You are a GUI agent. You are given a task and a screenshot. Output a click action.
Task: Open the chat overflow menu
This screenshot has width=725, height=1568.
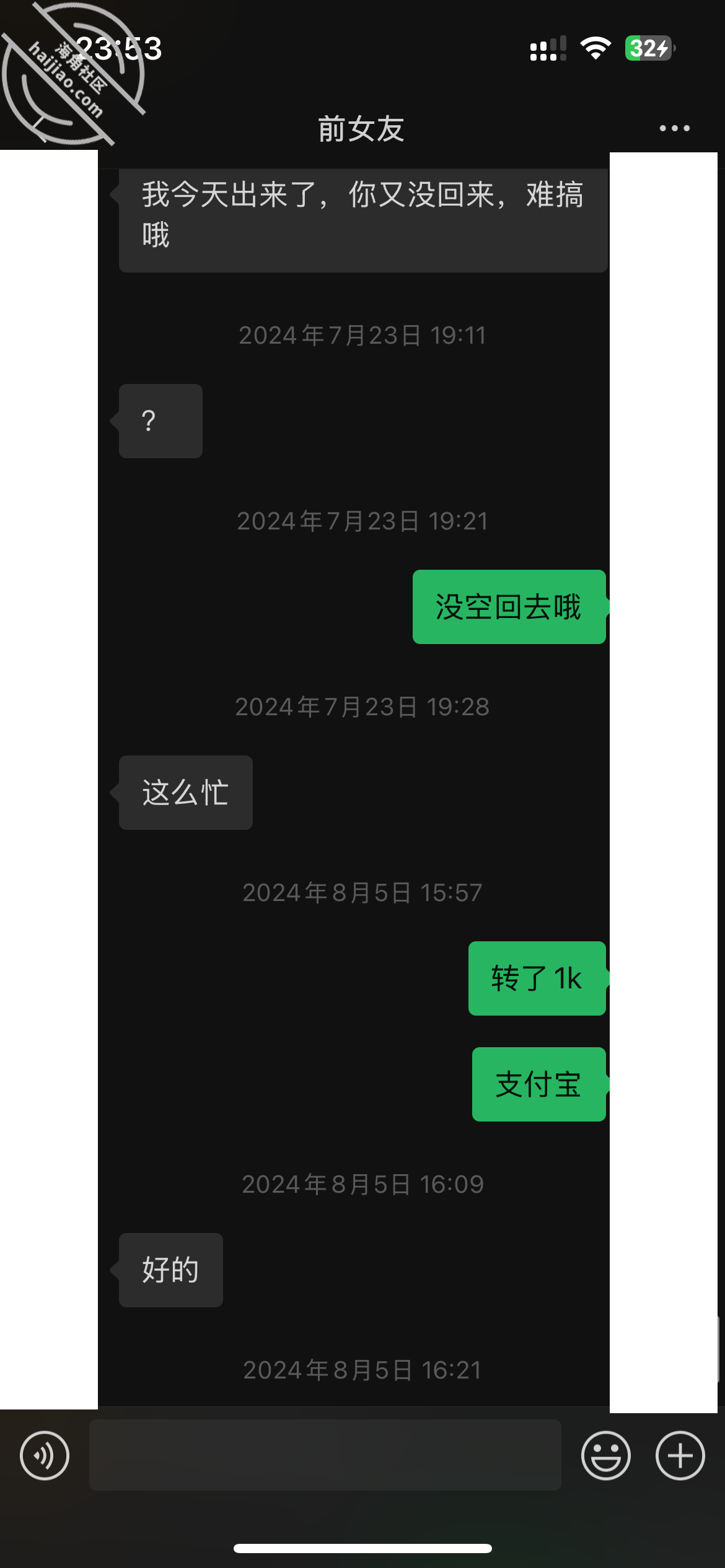[674, 128]
